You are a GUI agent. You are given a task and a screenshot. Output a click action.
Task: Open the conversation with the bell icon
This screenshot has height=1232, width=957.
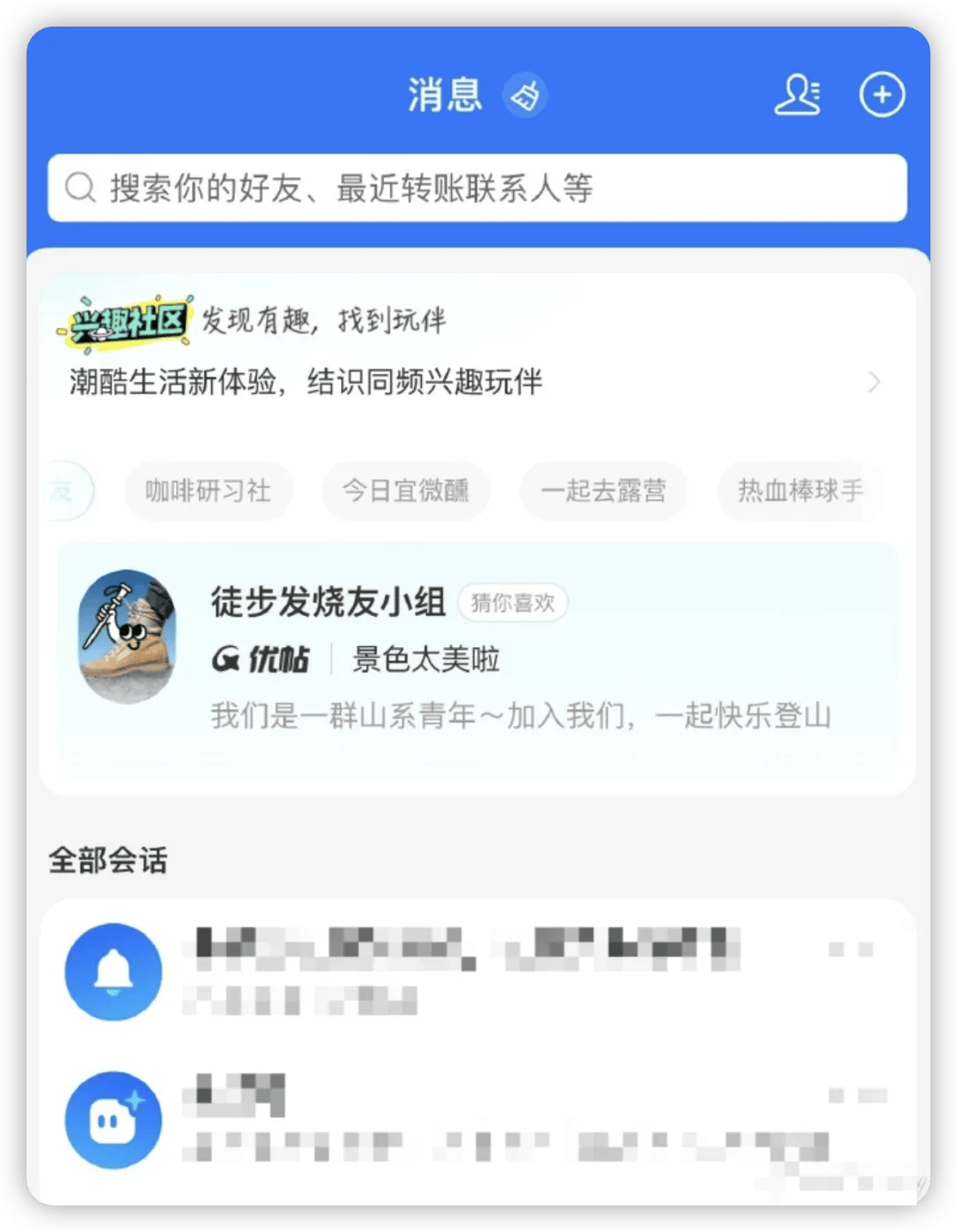click(477, 971)
